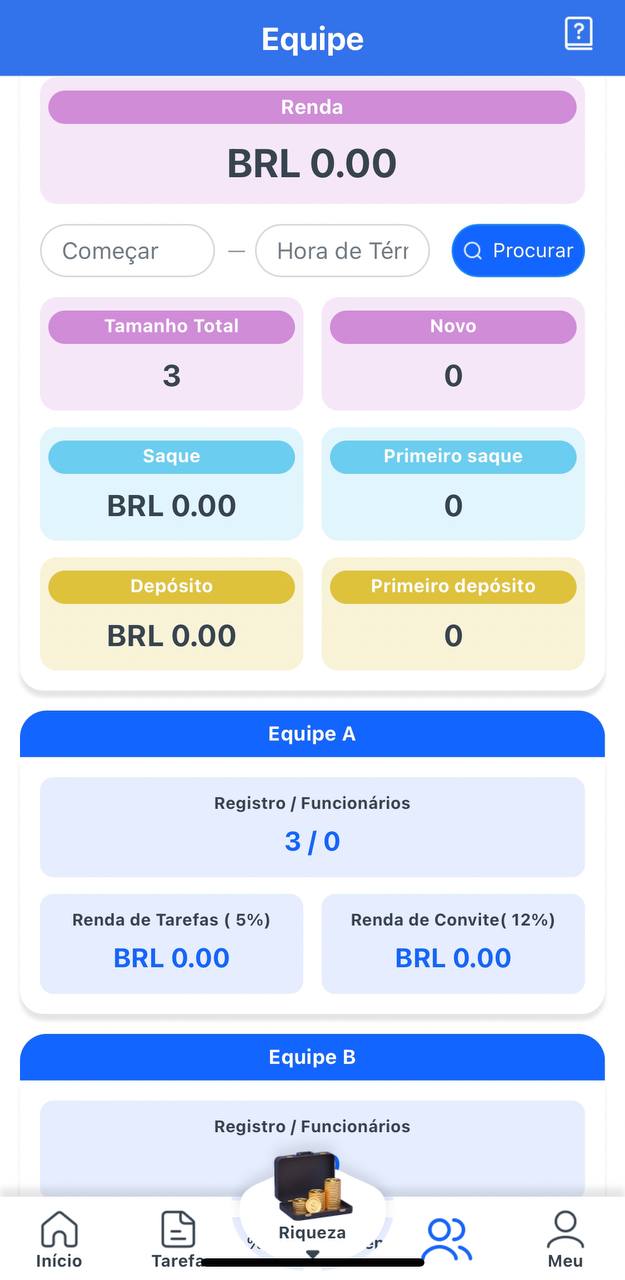Select the Começar start date field
The height and width of the screenshot is (1280, 625).
pos(127,250)
